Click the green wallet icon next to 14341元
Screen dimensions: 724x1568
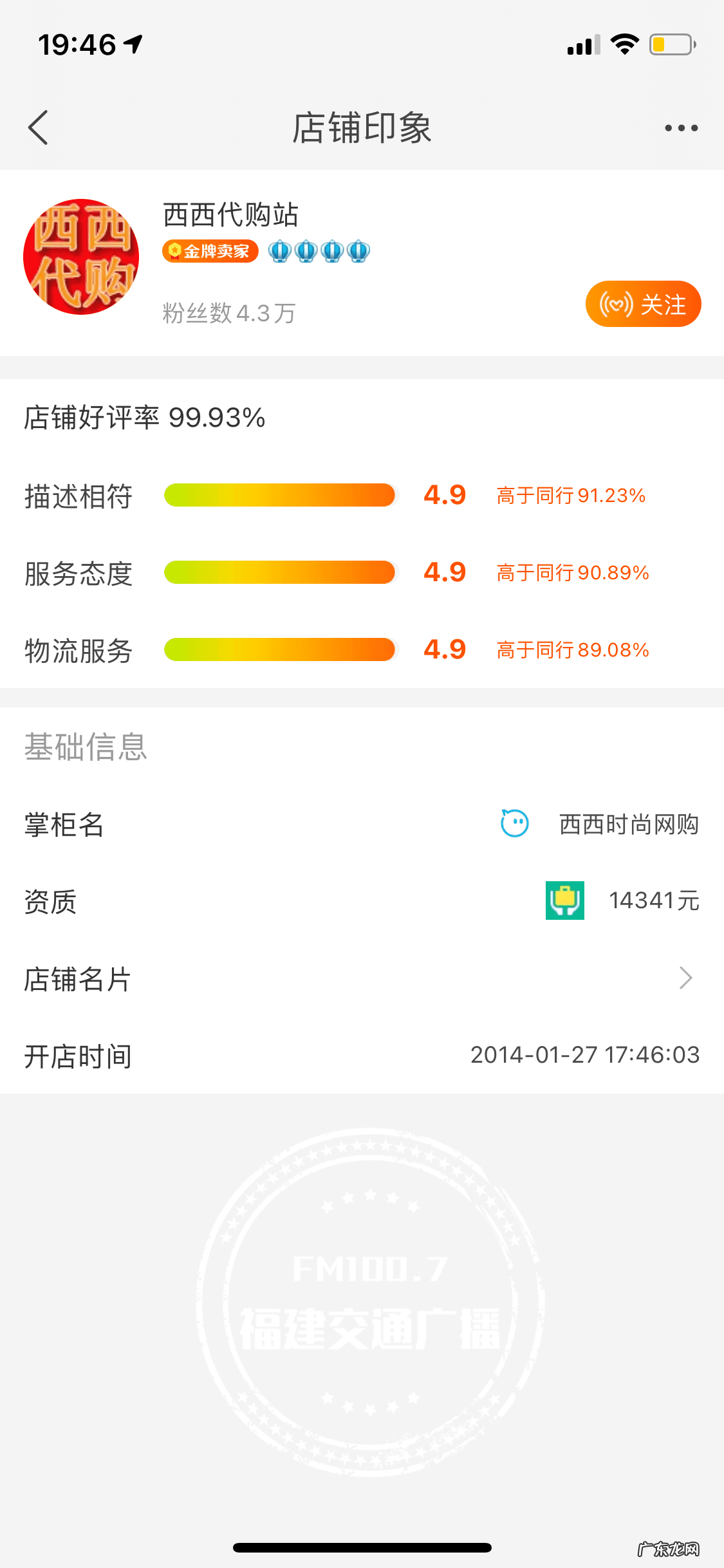[564, 901]
